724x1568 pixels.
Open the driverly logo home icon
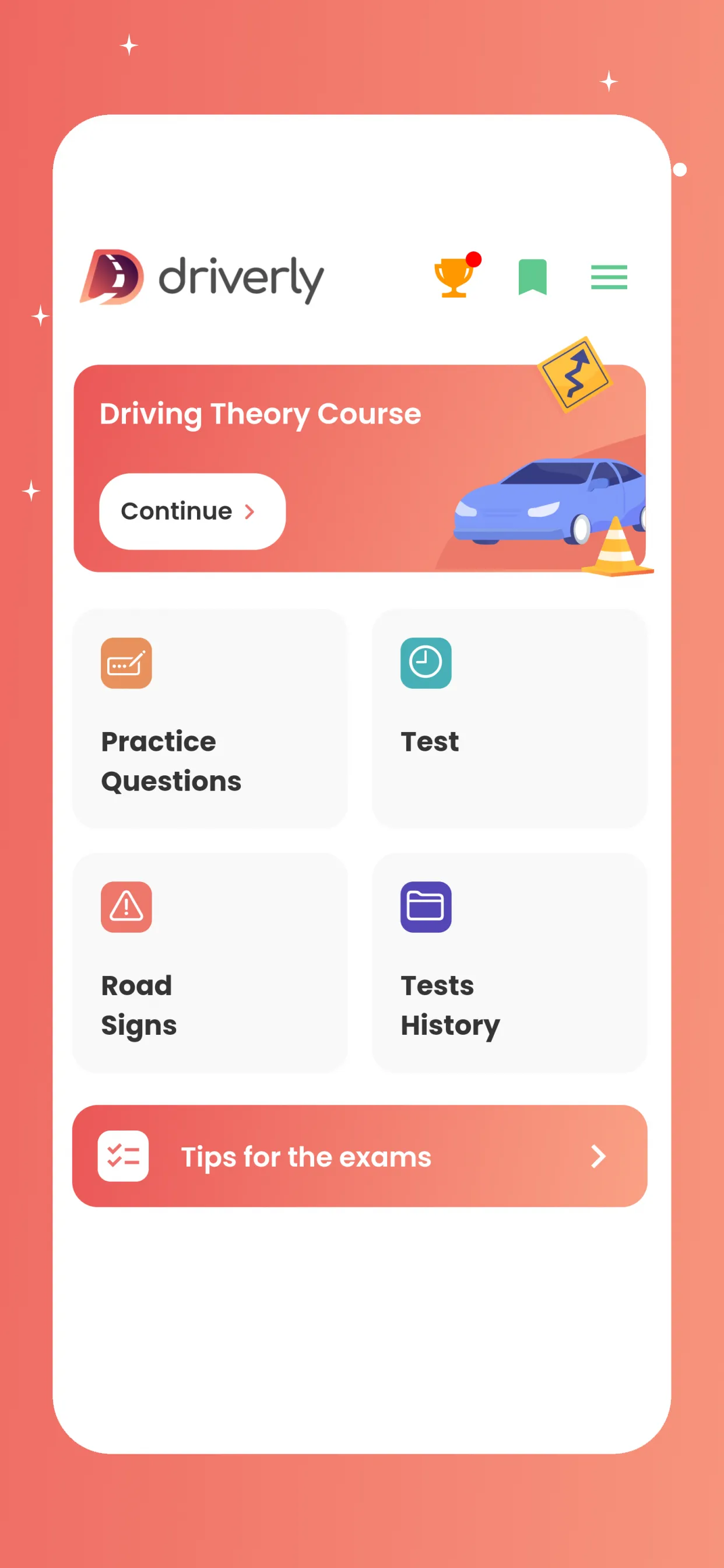[x=113, y=277]
